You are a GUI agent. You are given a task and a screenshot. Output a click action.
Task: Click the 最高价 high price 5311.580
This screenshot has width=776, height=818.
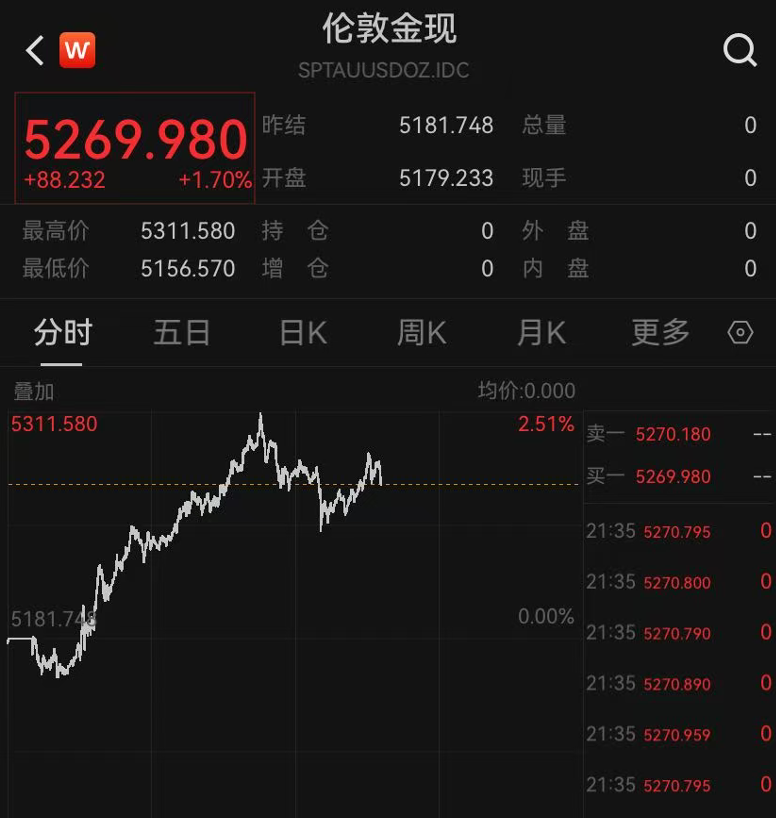(187, 230)
